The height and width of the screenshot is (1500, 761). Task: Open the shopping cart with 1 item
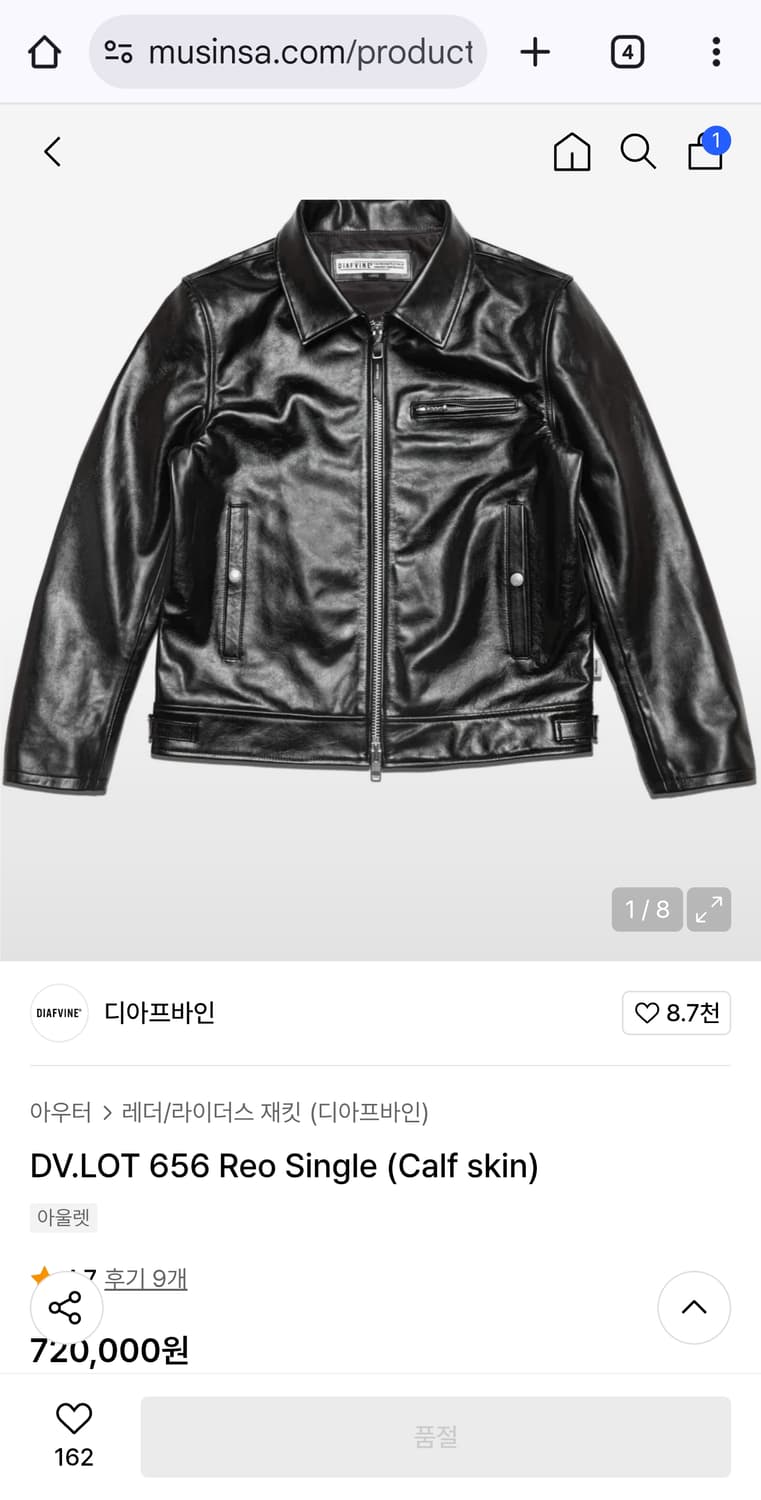pyautogui.click(x=705, y=152)
